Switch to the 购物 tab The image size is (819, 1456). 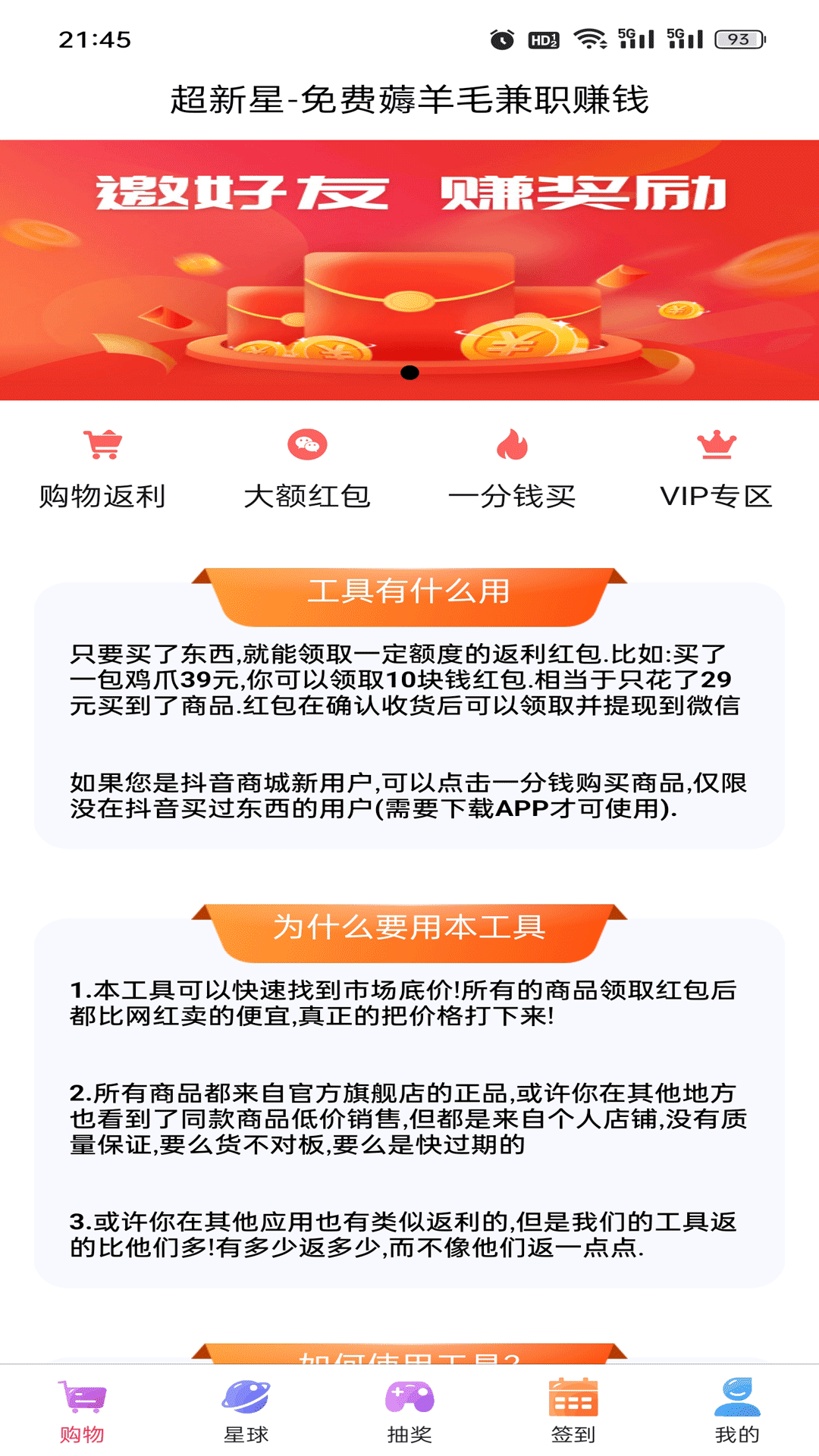pyautogui.click(x=82, y=1410)
